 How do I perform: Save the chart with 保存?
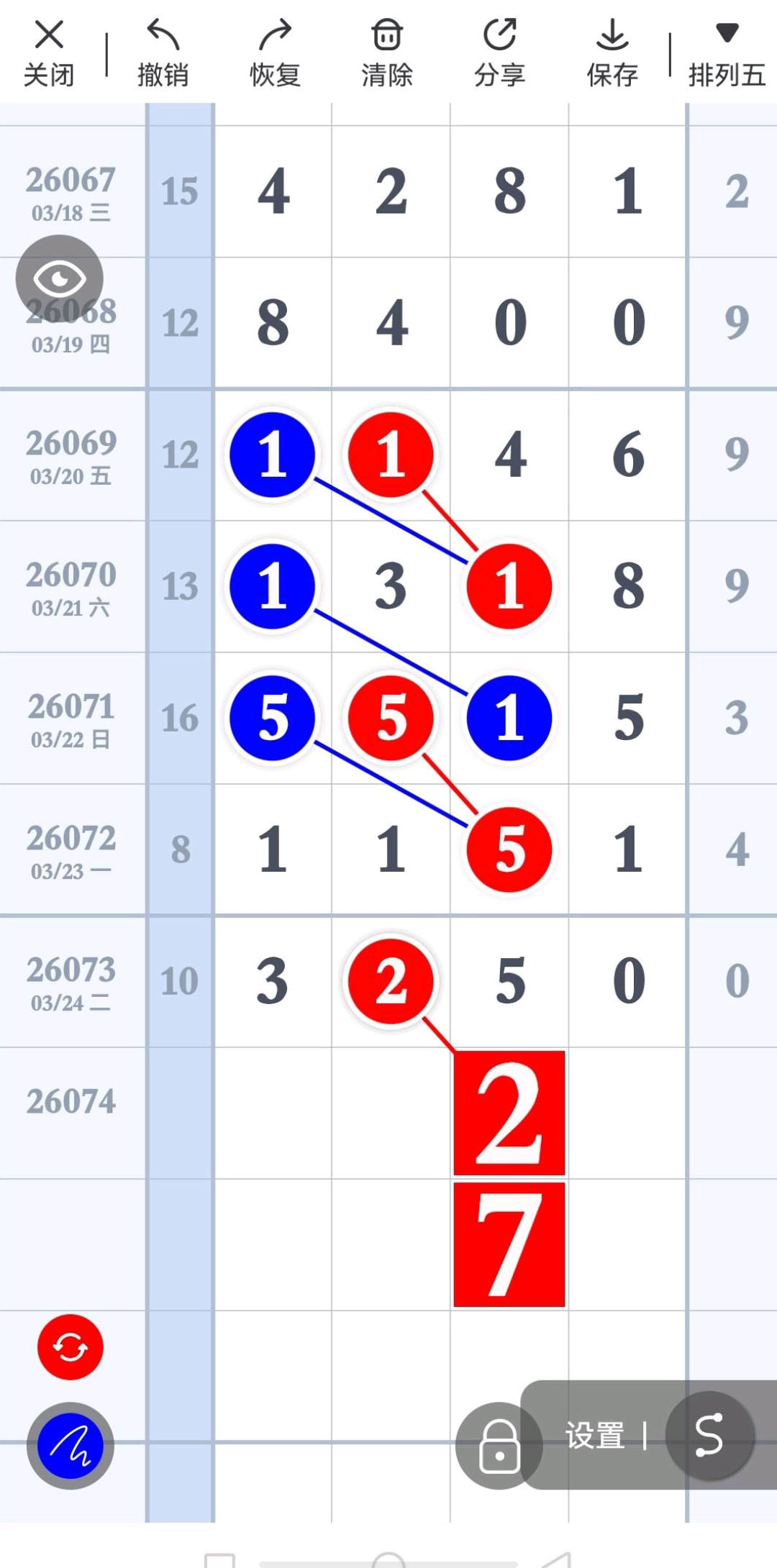[x=612, y=53]
